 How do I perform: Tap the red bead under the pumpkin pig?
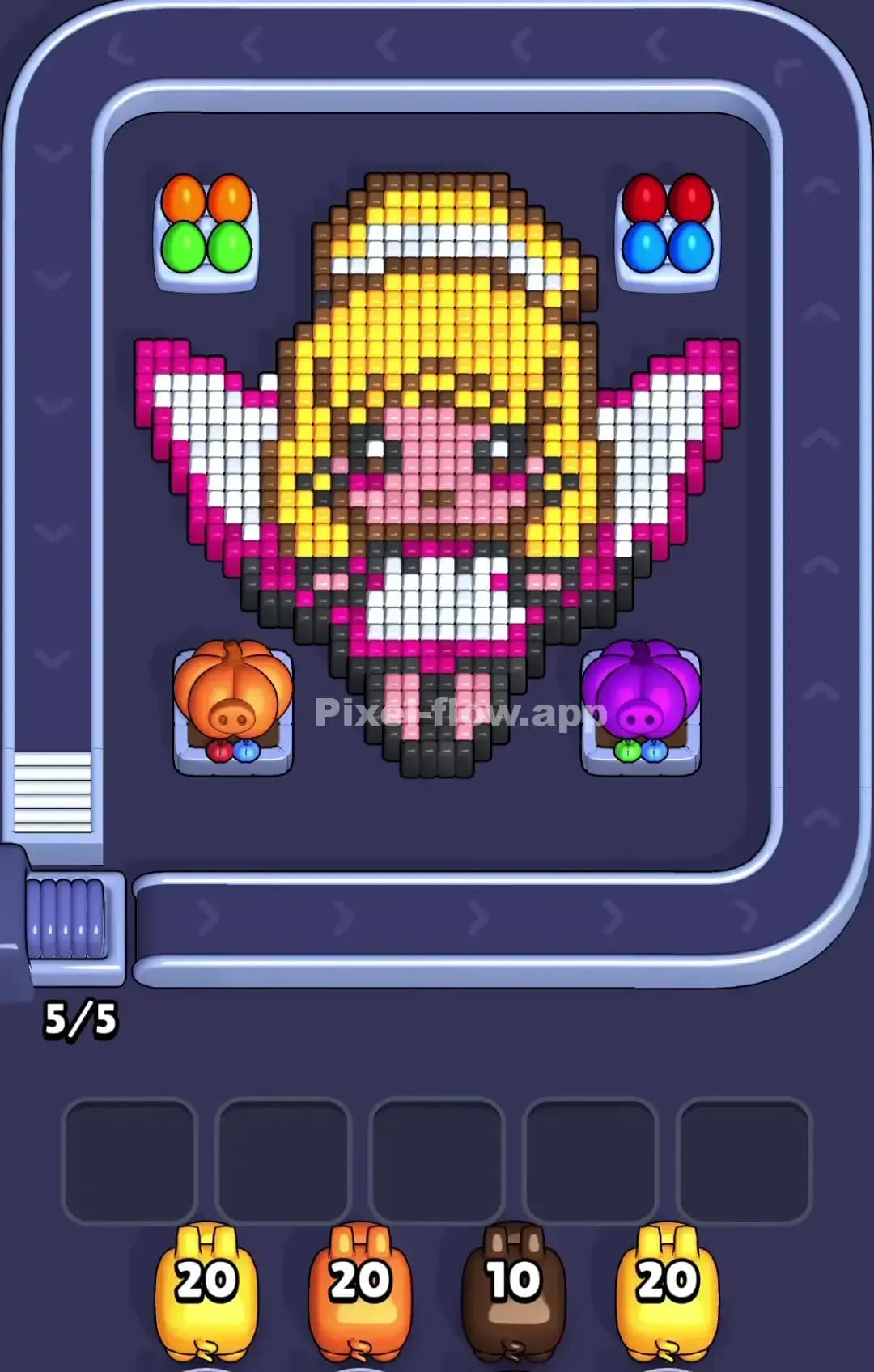point(220,751)
